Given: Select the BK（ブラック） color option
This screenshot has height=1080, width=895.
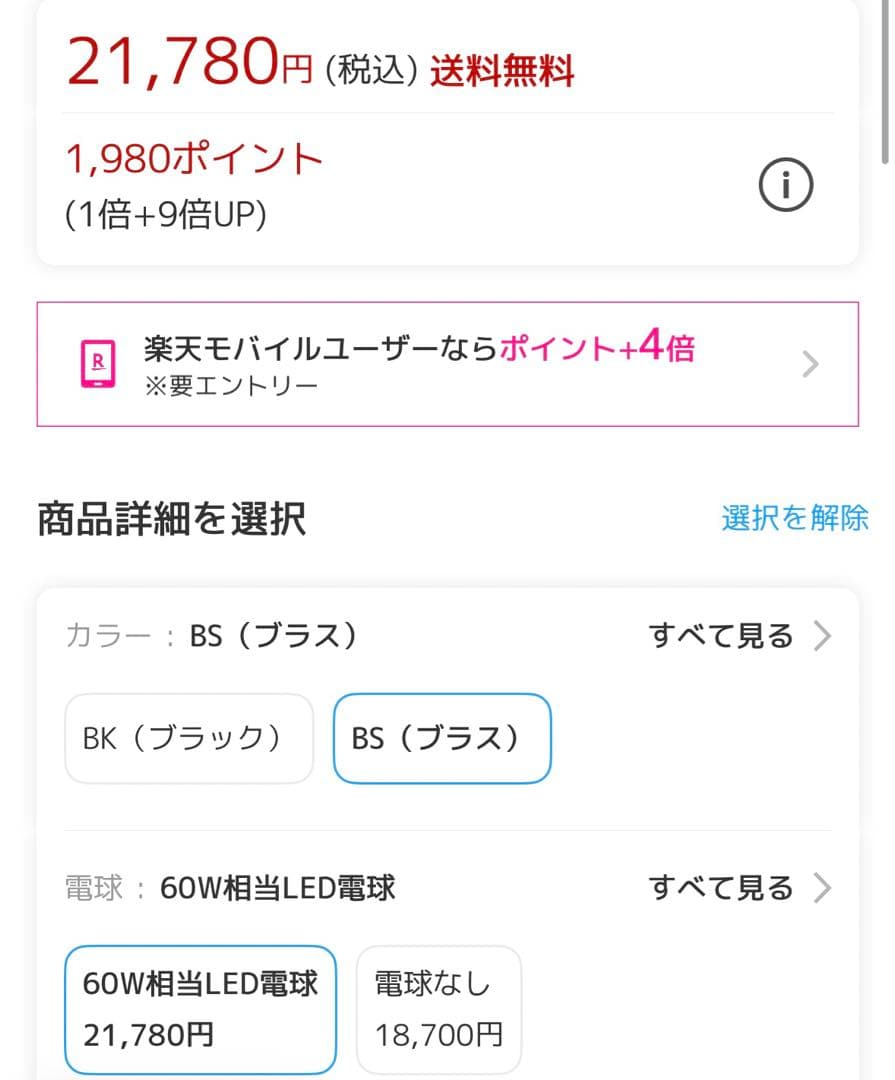Looking at the screenshot, I should click(189, 738).
